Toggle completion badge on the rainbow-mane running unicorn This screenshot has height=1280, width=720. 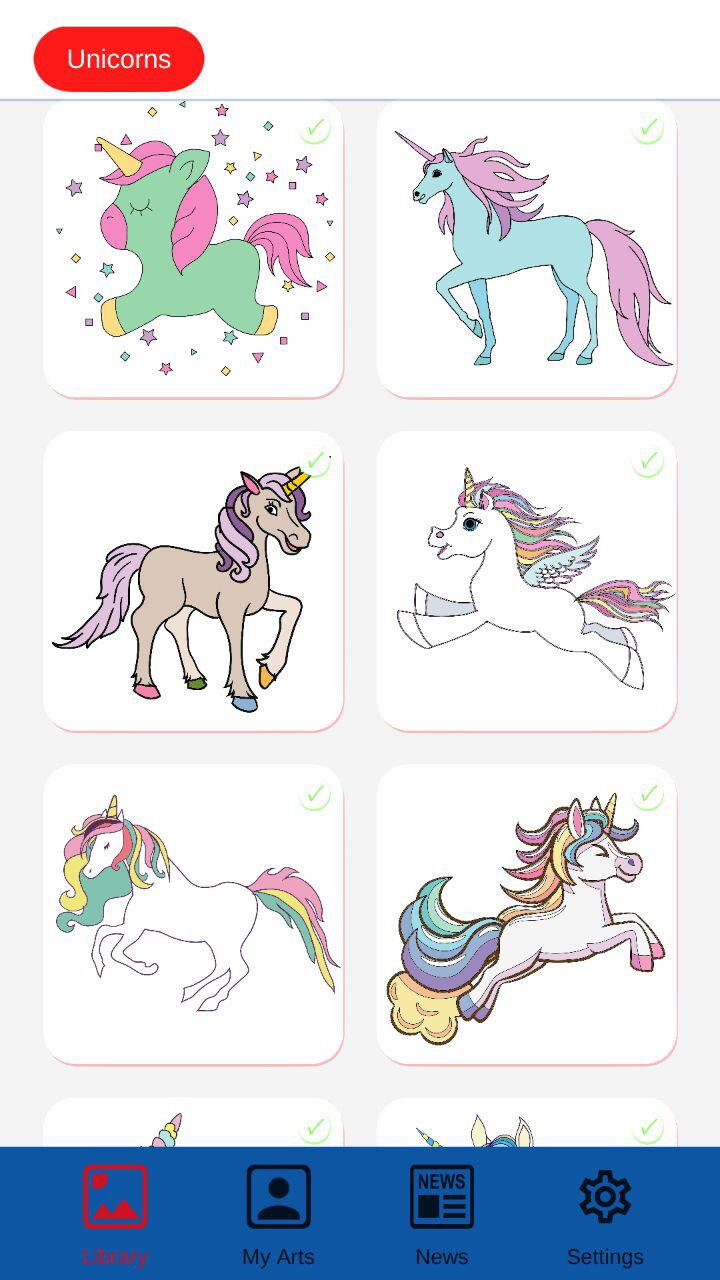click(x=648, y=461)
